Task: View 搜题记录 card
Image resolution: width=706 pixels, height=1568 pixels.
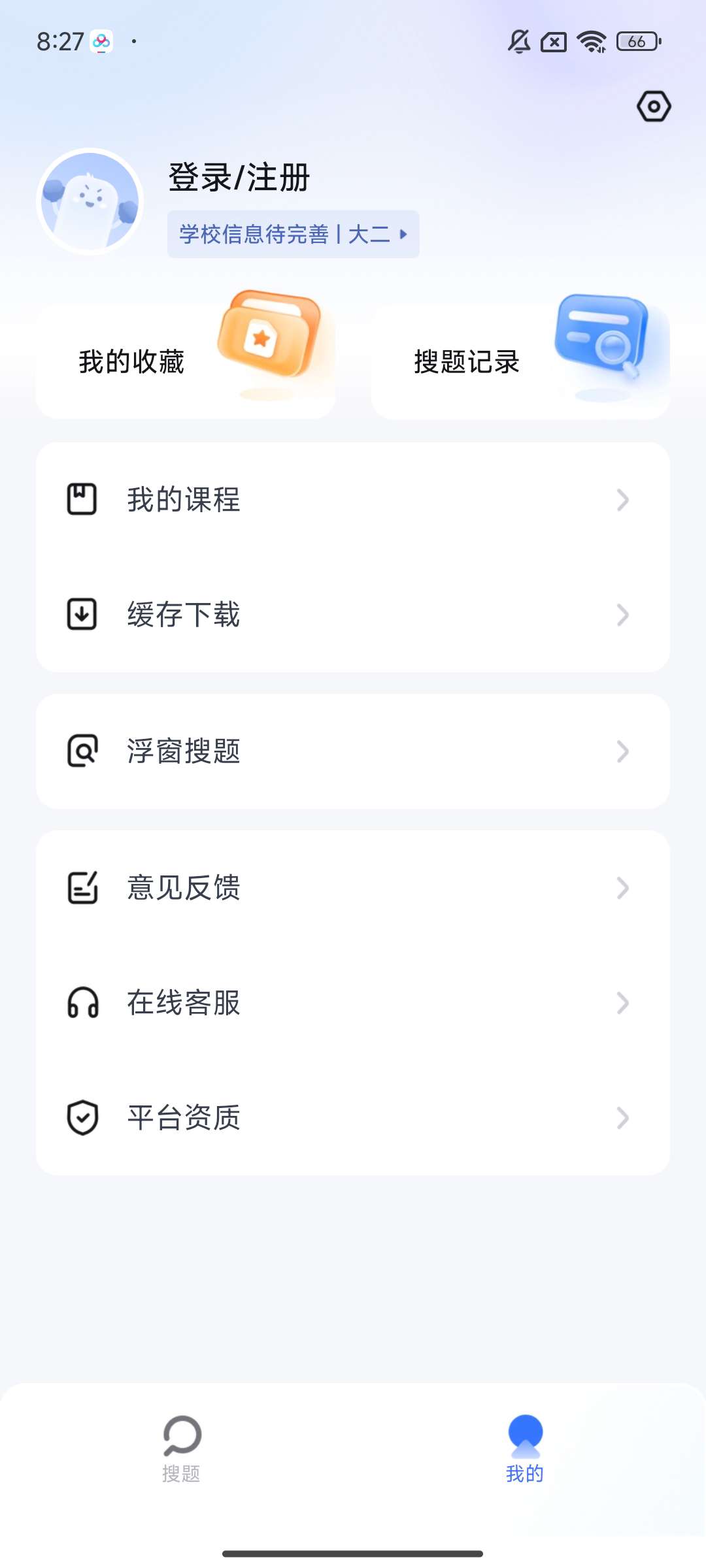Action: (520, 362)
